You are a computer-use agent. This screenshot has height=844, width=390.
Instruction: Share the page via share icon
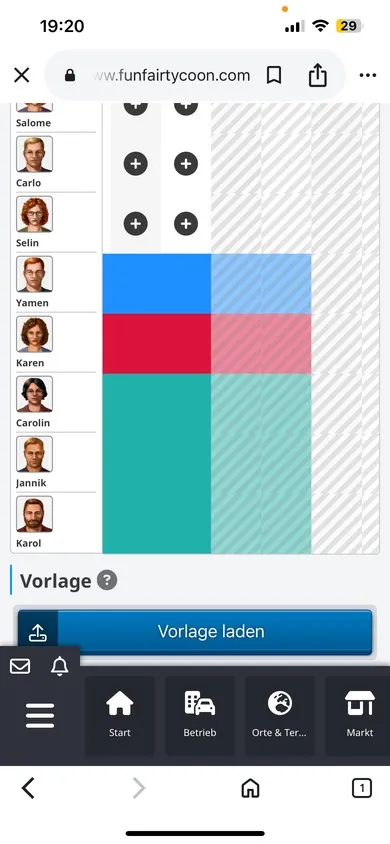click(x=317, y=75)
